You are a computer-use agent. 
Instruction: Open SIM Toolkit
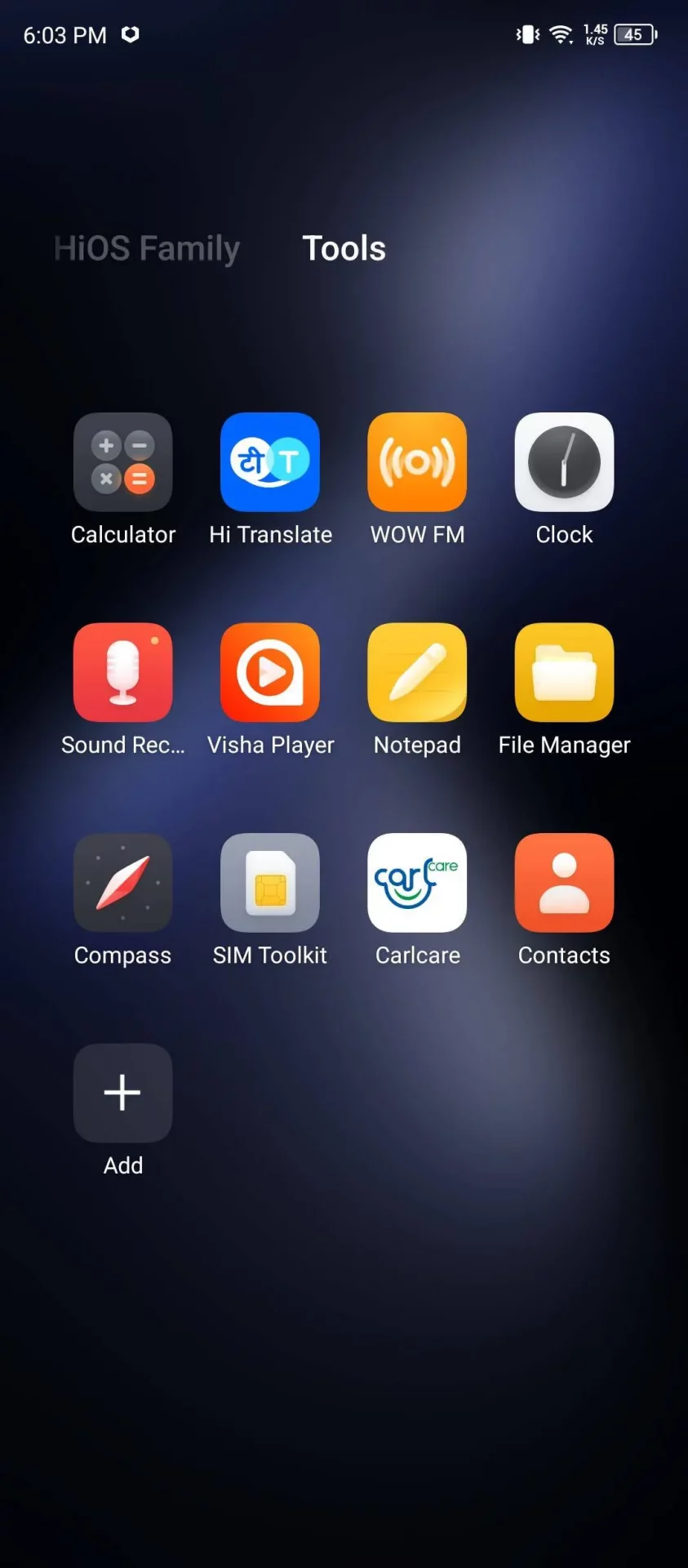270,883
